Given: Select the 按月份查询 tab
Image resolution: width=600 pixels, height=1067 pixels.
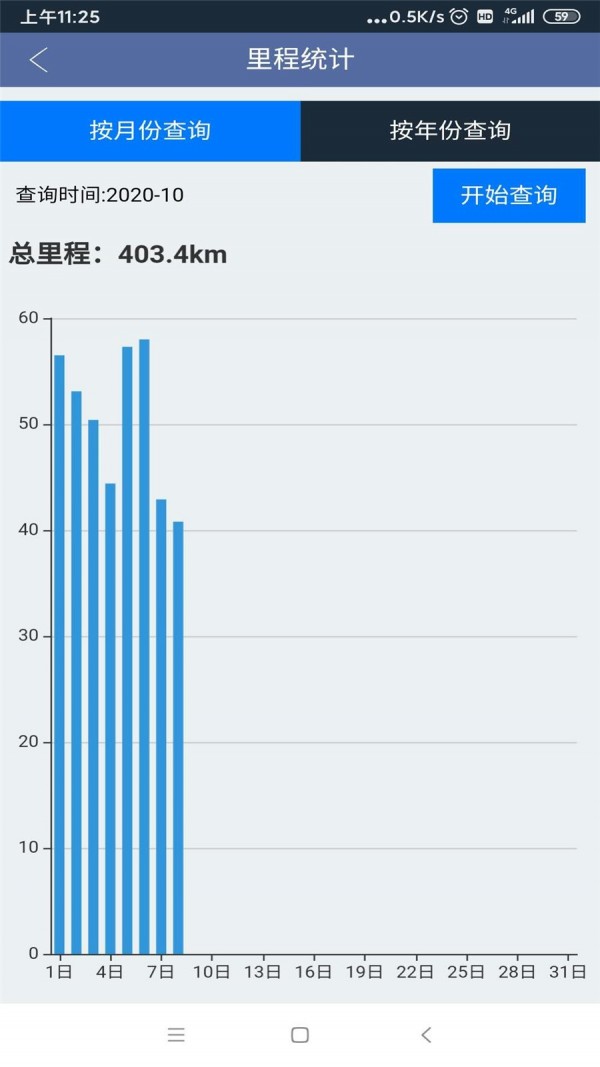Looking at the screenshot, I should tap(150, 131).
